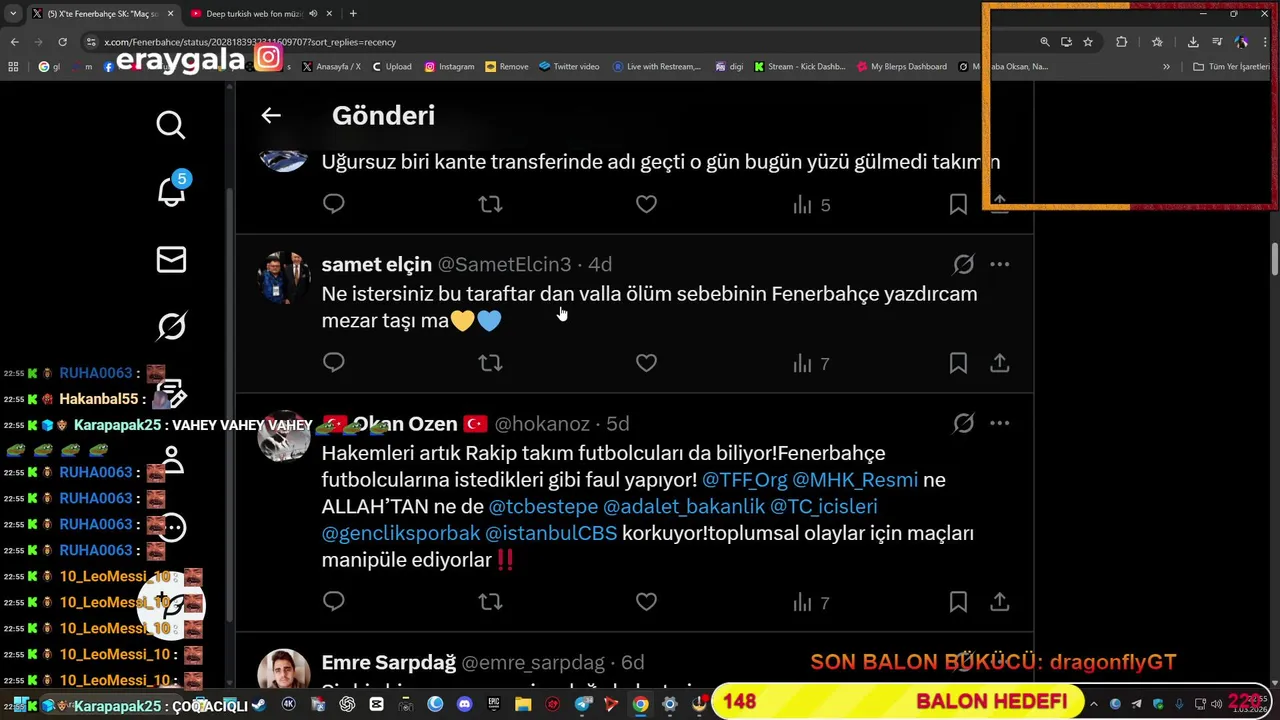Repost samet elçin's post
The height and width of the screenshot is (720, 1280).
pos(490,363)
